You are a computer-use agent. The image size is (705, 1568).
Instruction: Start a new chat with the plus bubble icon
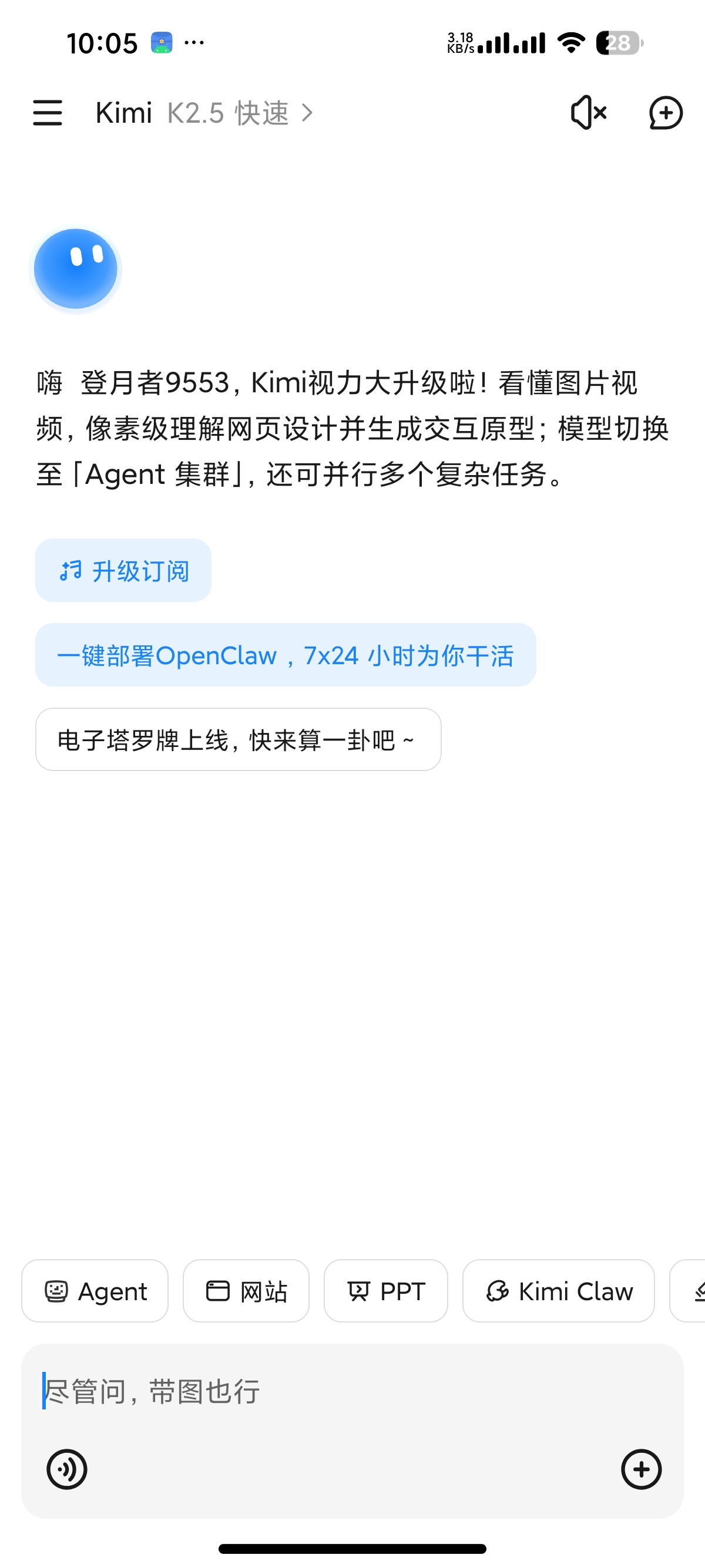(666, 113)
